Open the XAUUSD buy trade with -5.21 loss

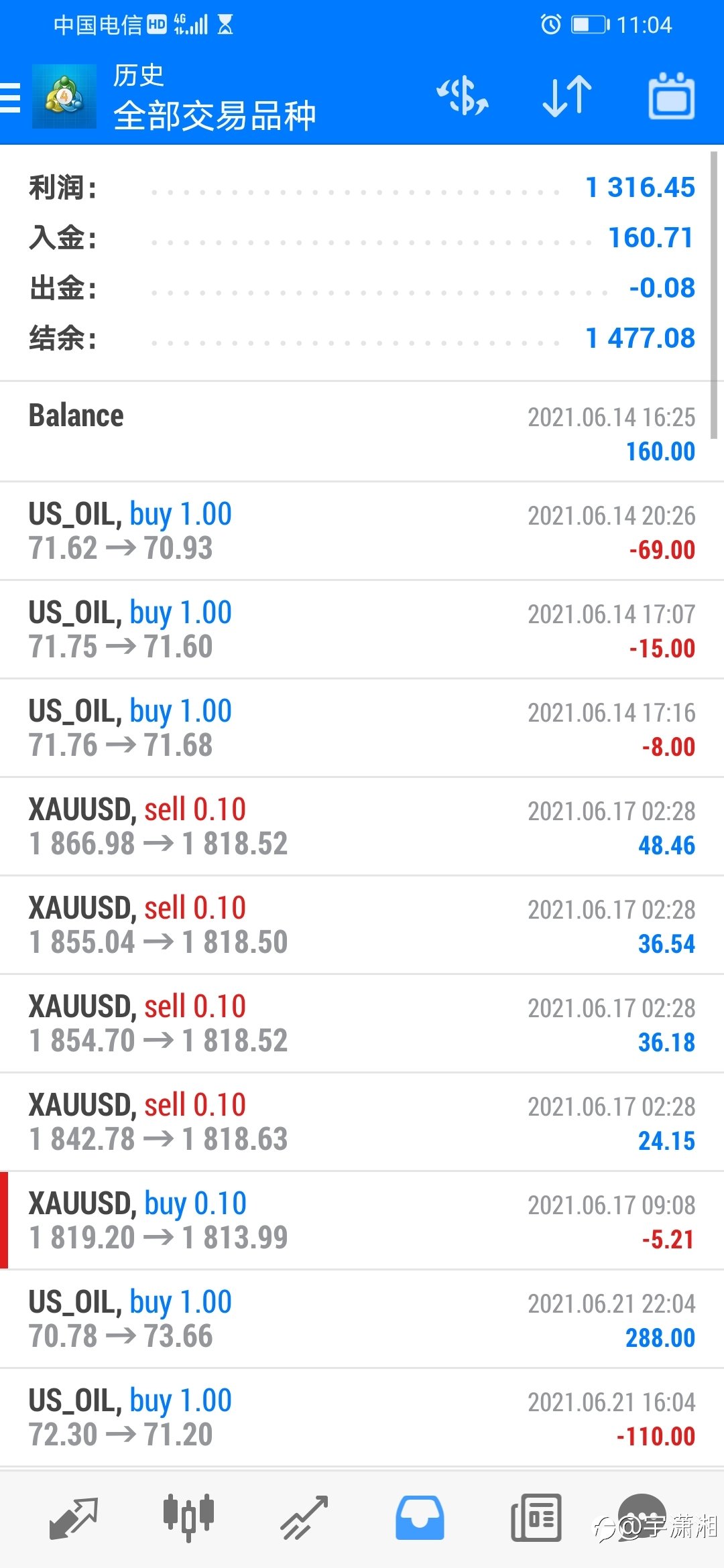[362, 1221]
